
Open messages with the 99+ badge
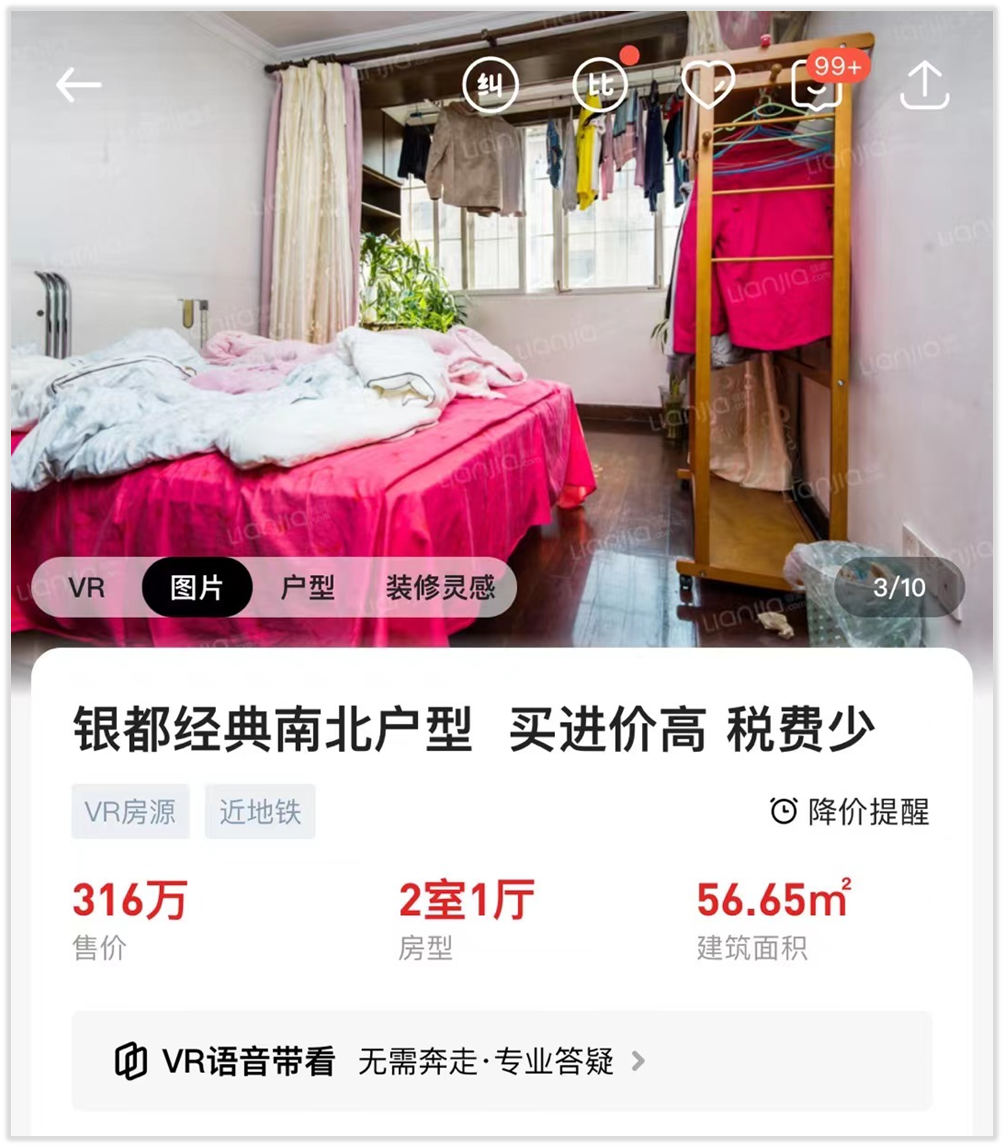816,85
